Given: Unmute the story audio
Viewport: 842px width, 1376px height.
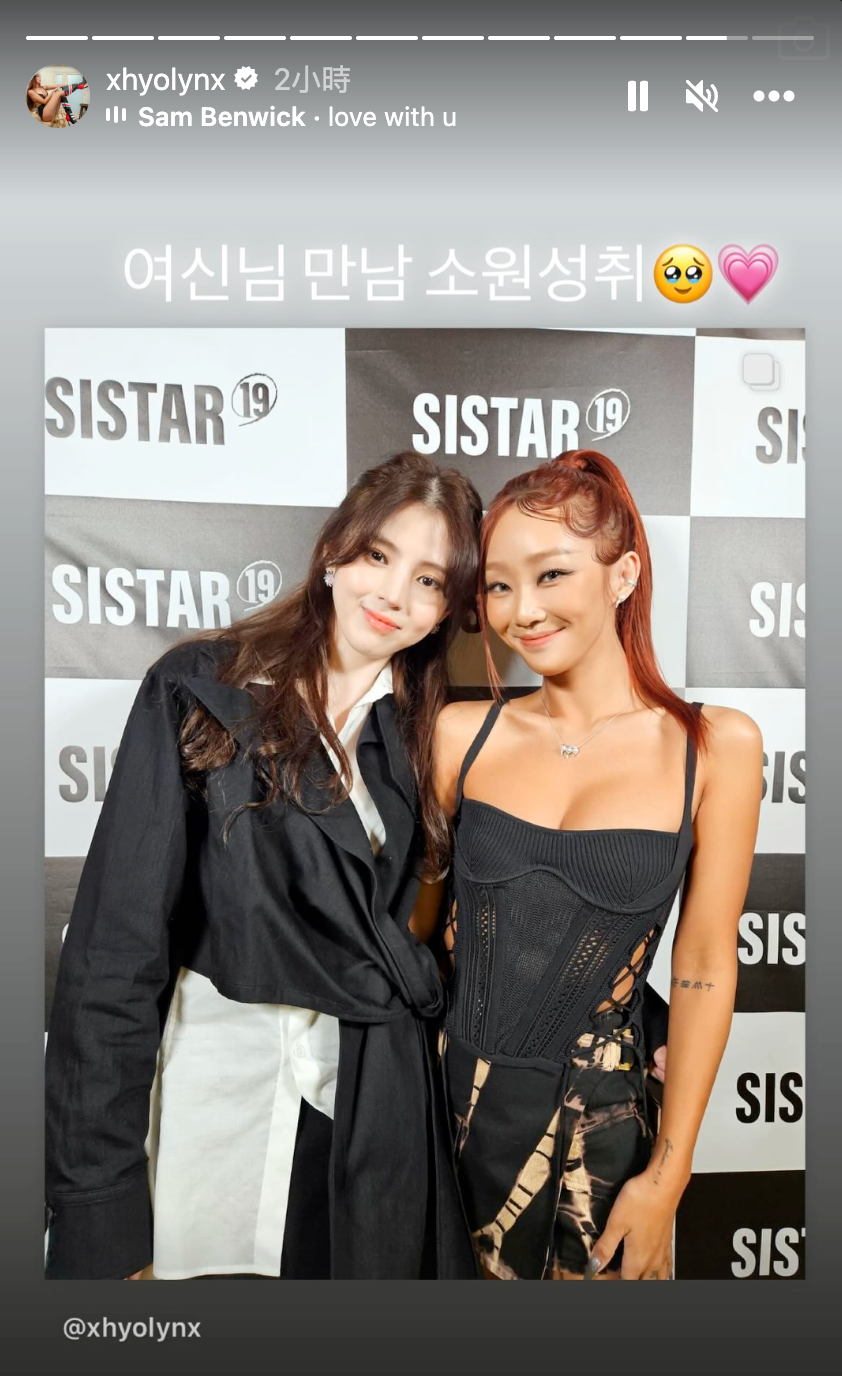Looking at the screenshot, I should (x=701, y=96).
